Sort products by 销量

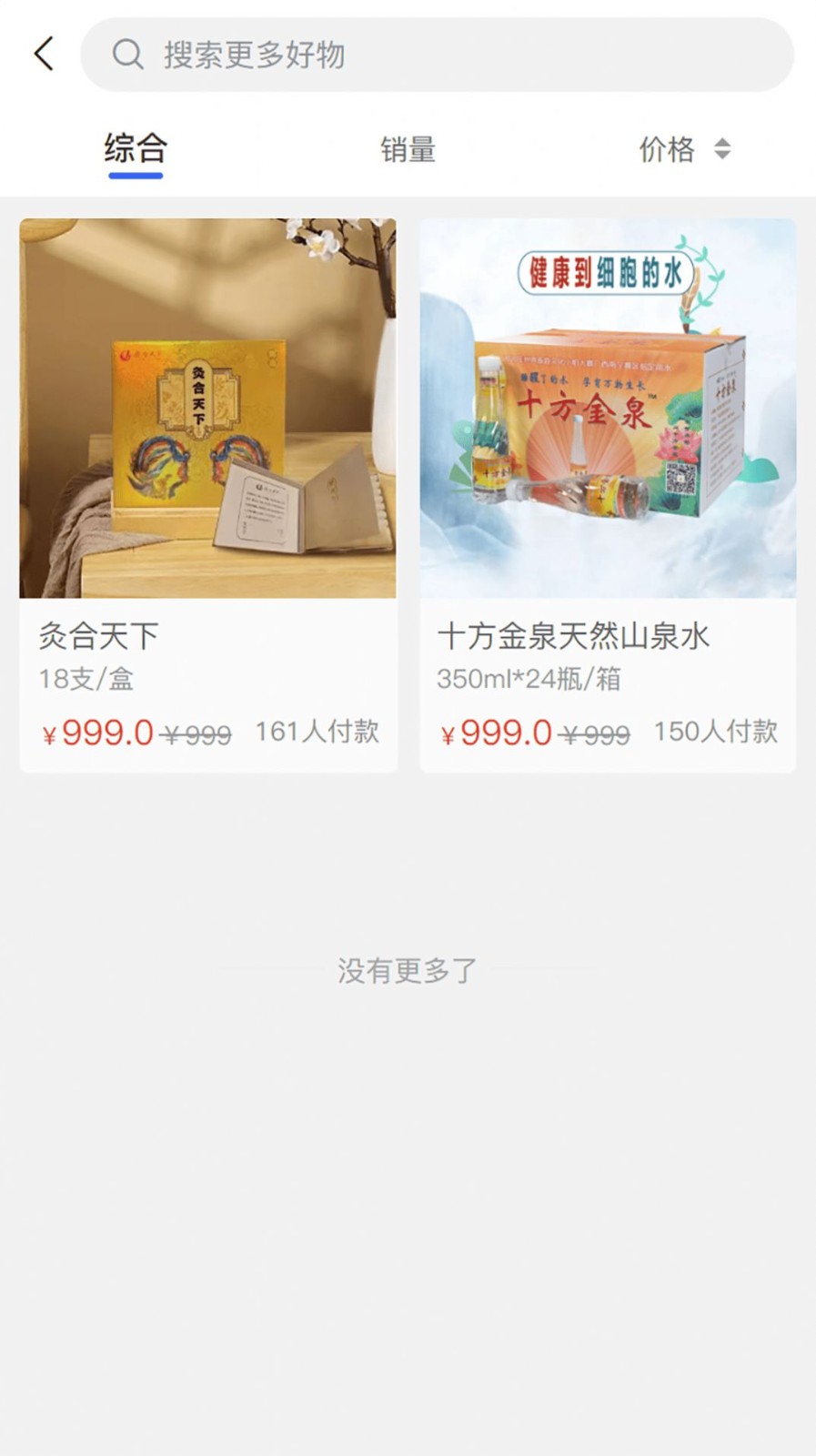408,149
